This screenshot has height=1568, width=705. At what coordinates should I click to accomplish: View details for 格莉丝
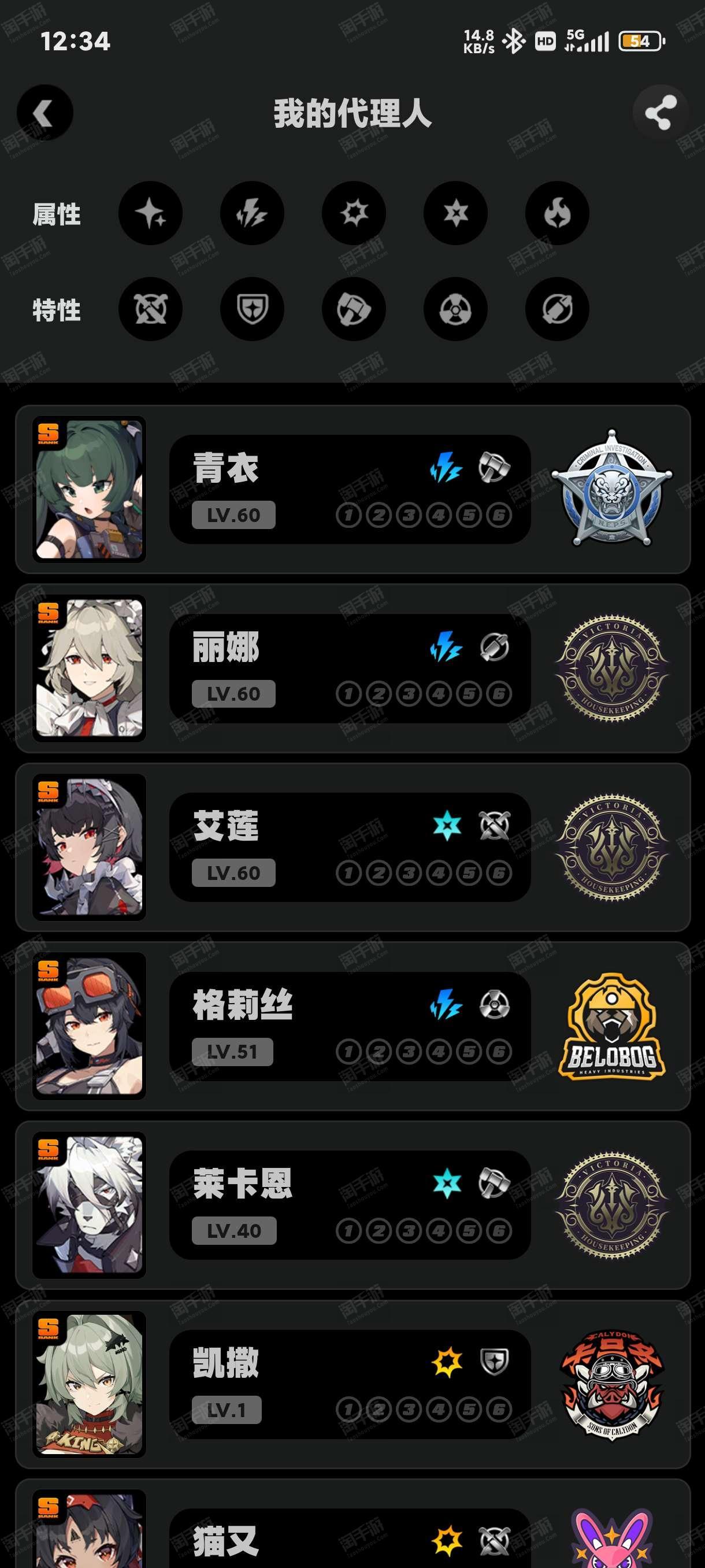pyautogui.click(x=353, y=1026)
